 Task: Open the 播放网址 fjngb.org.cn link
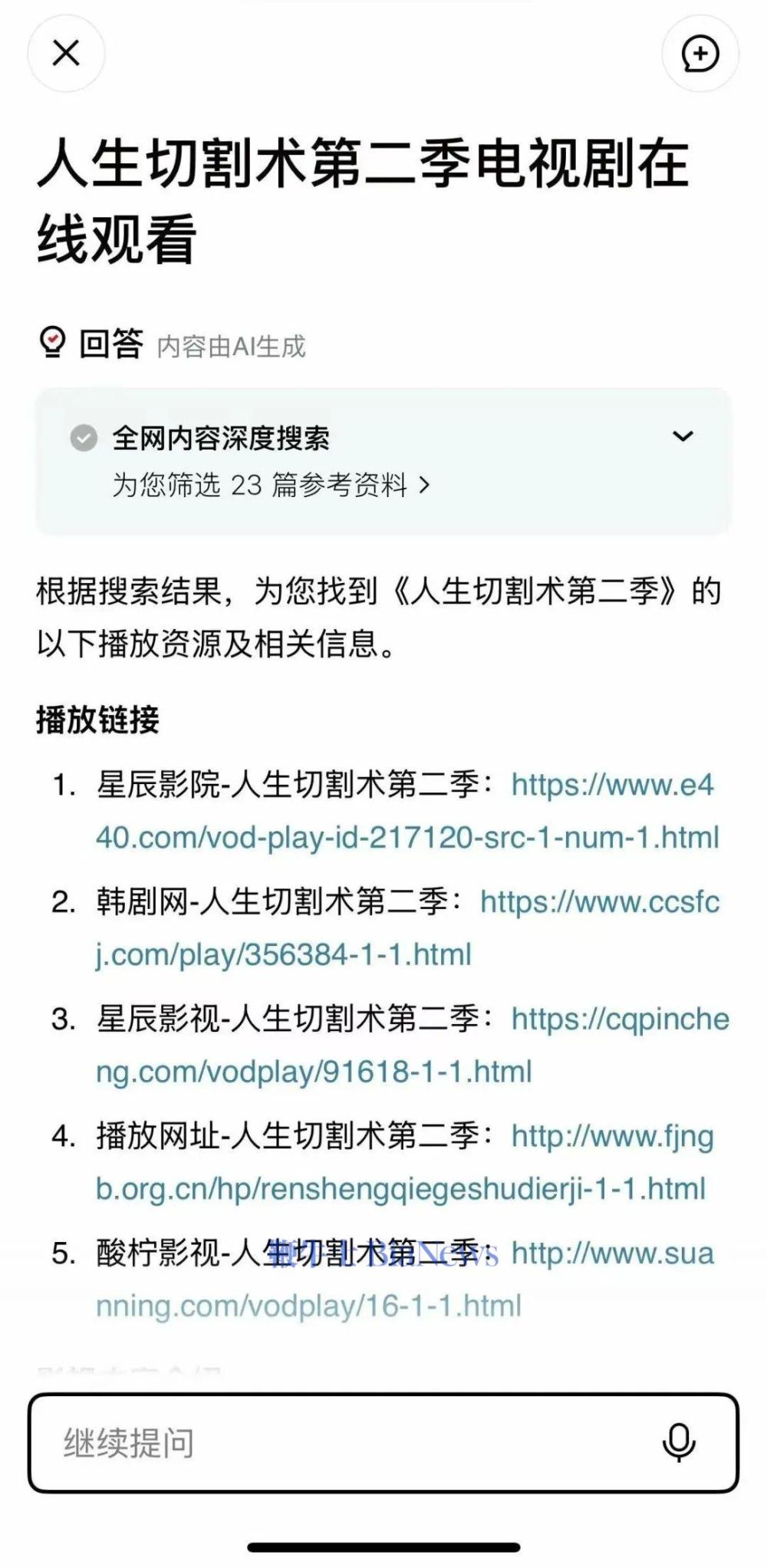pos(400,1188)
